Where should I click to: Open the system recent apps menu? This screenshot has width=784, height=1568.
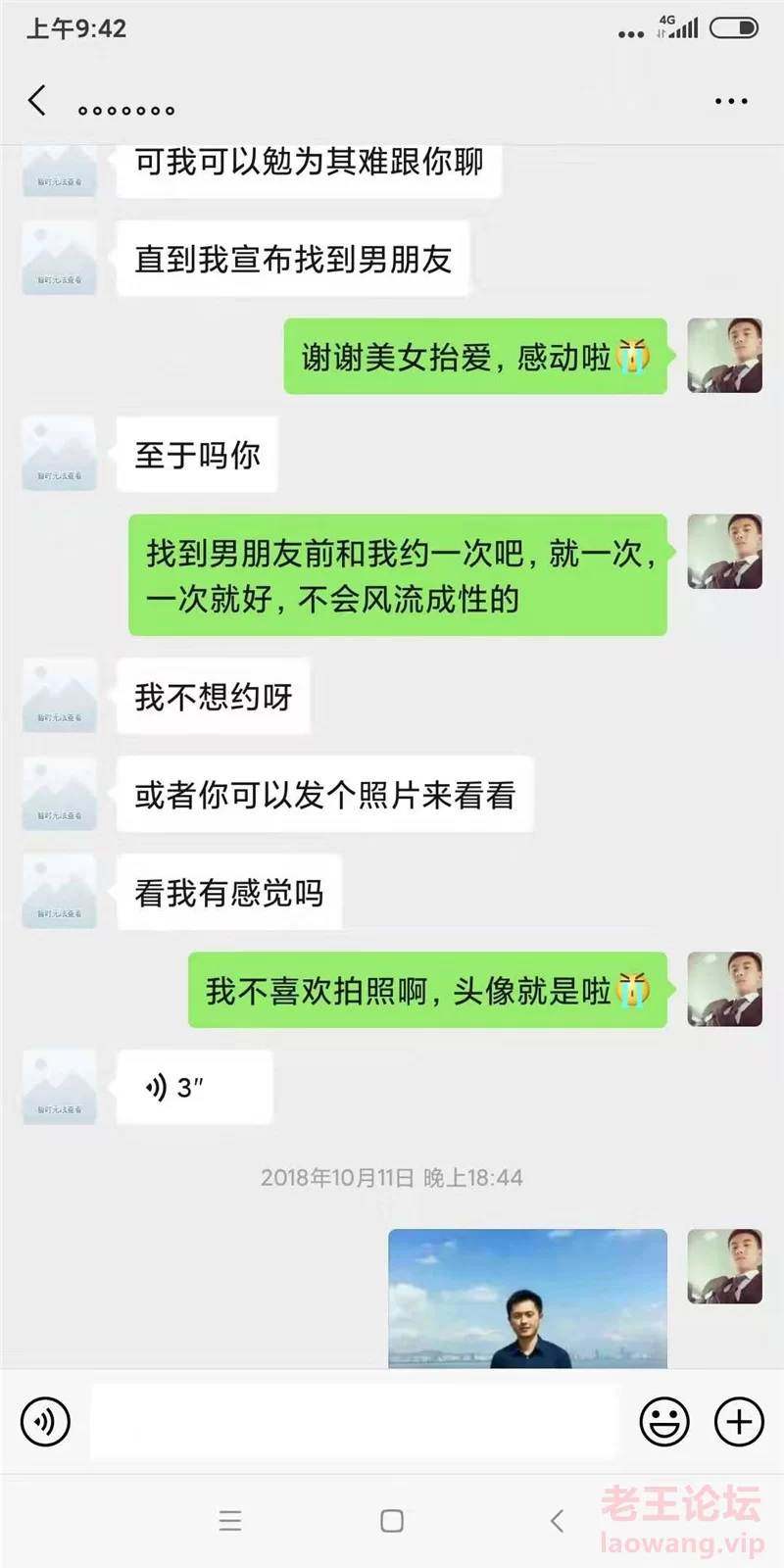pos(230,1521)
